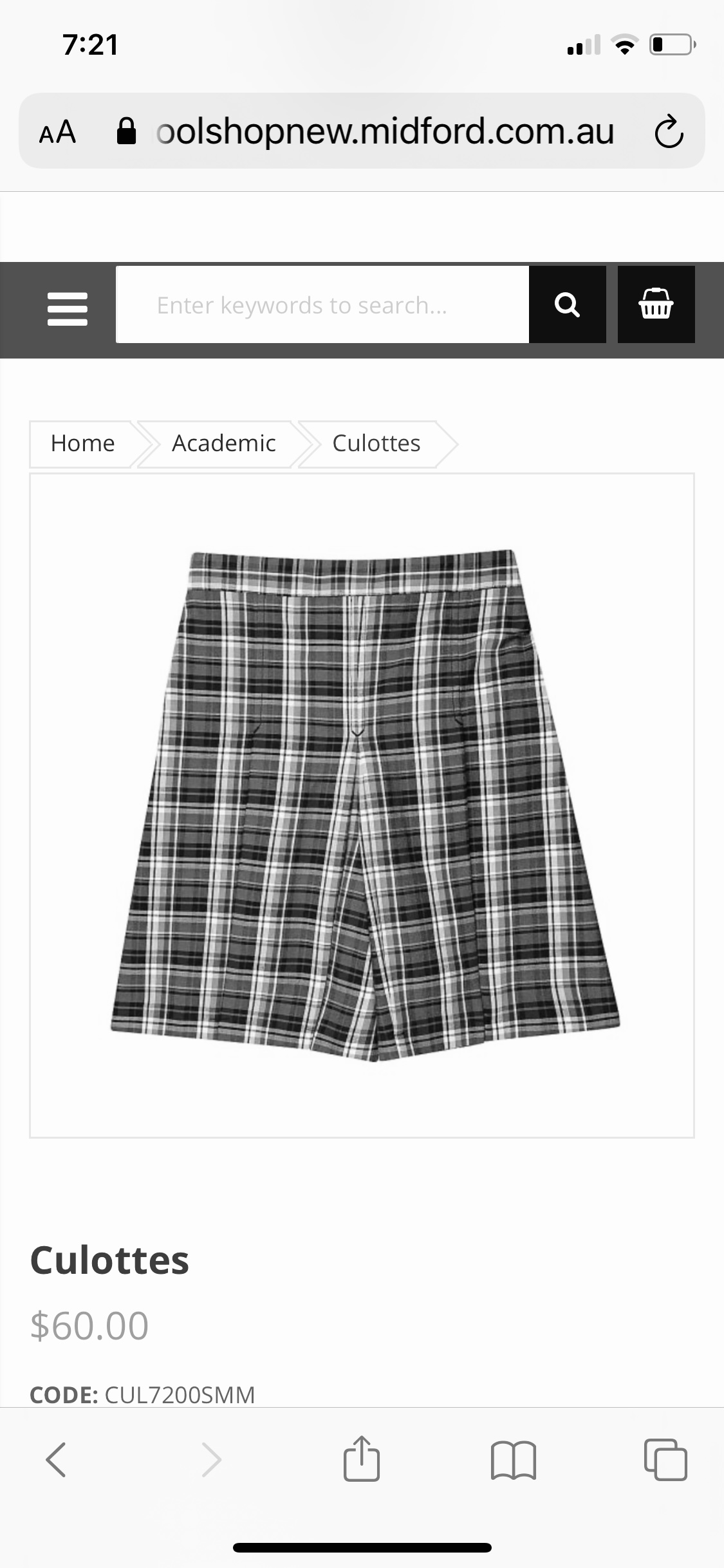Screen dimensions: 724x1568
Task: Open the shopping basket
Action: pyautogui.click(x=656, y=304)
